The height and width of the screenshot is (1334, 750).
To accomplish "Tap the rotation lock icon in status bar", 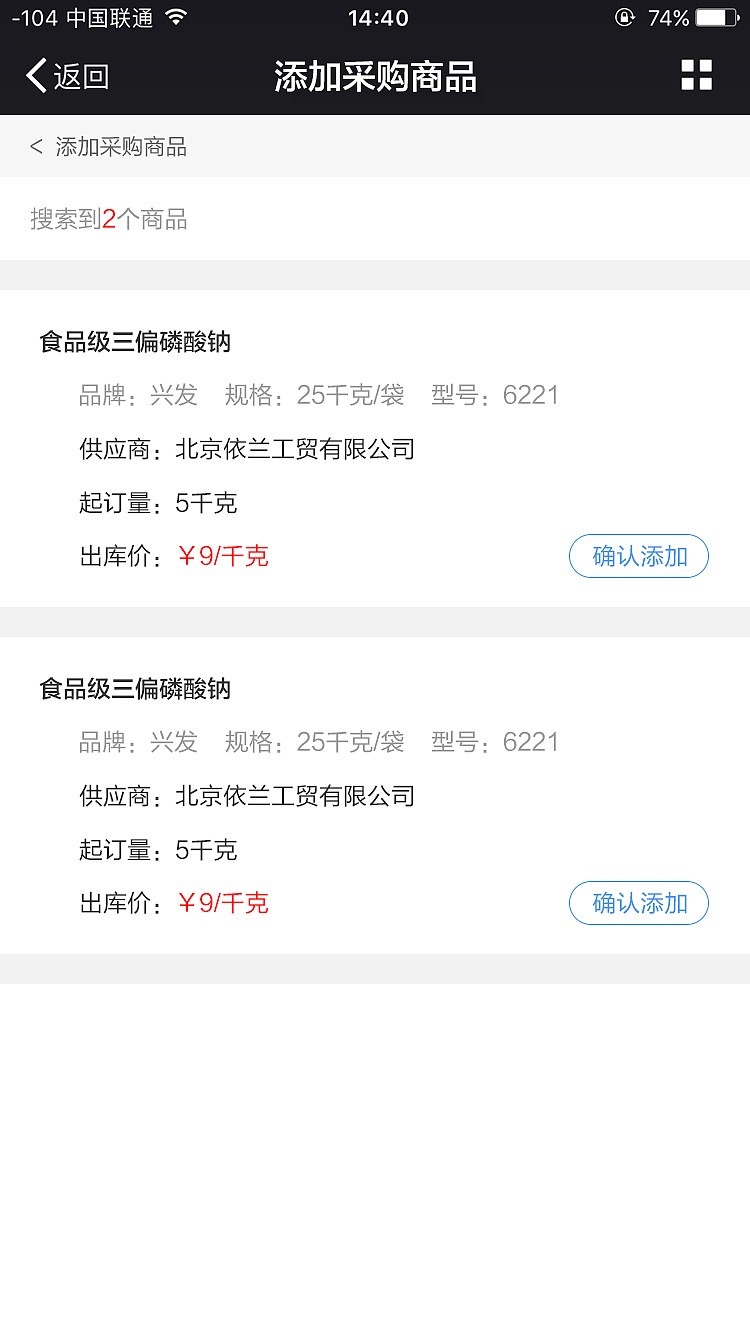I will 625,17.
